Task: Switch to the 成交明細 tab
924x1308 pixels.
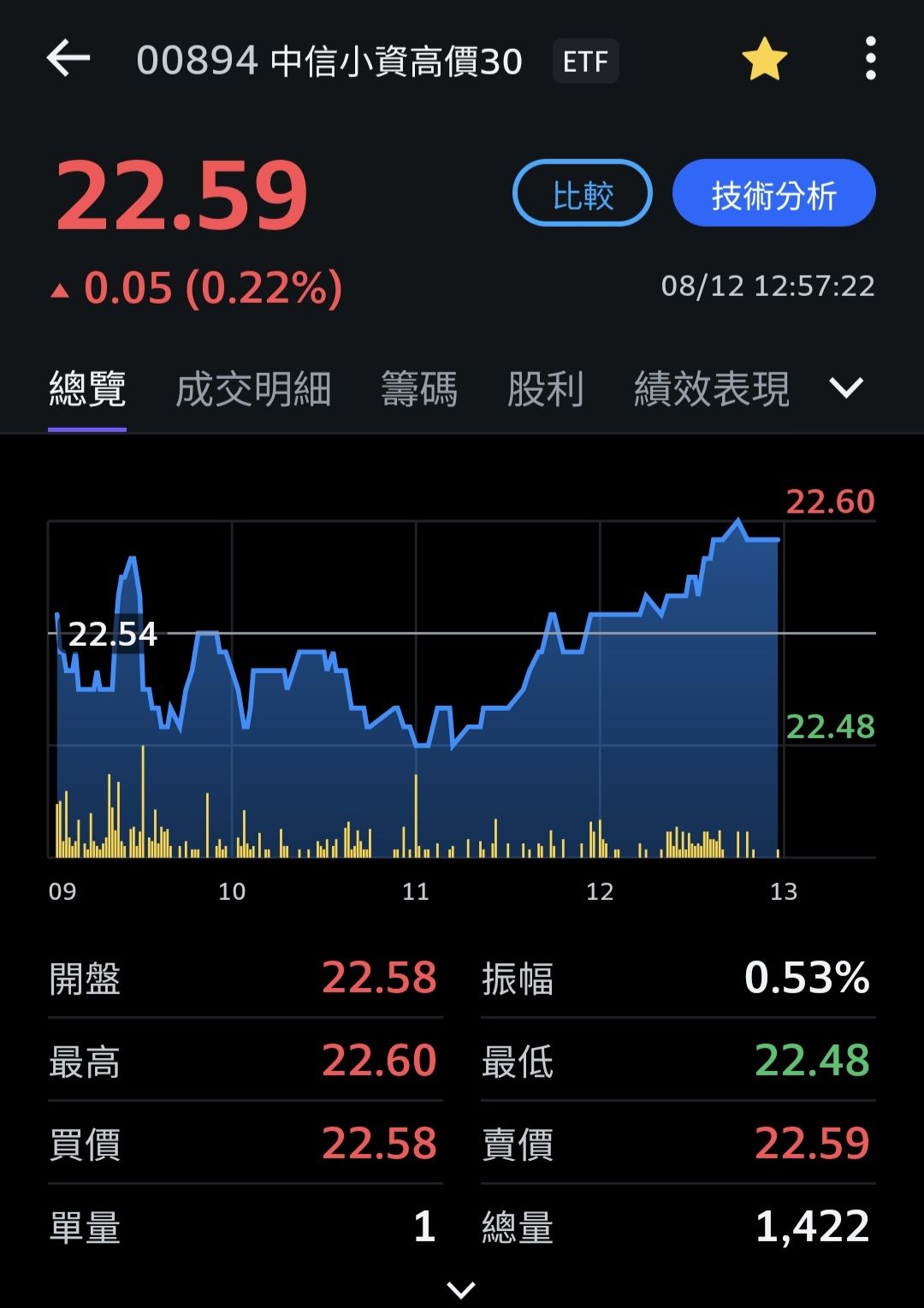Action: tap(253, 390)
